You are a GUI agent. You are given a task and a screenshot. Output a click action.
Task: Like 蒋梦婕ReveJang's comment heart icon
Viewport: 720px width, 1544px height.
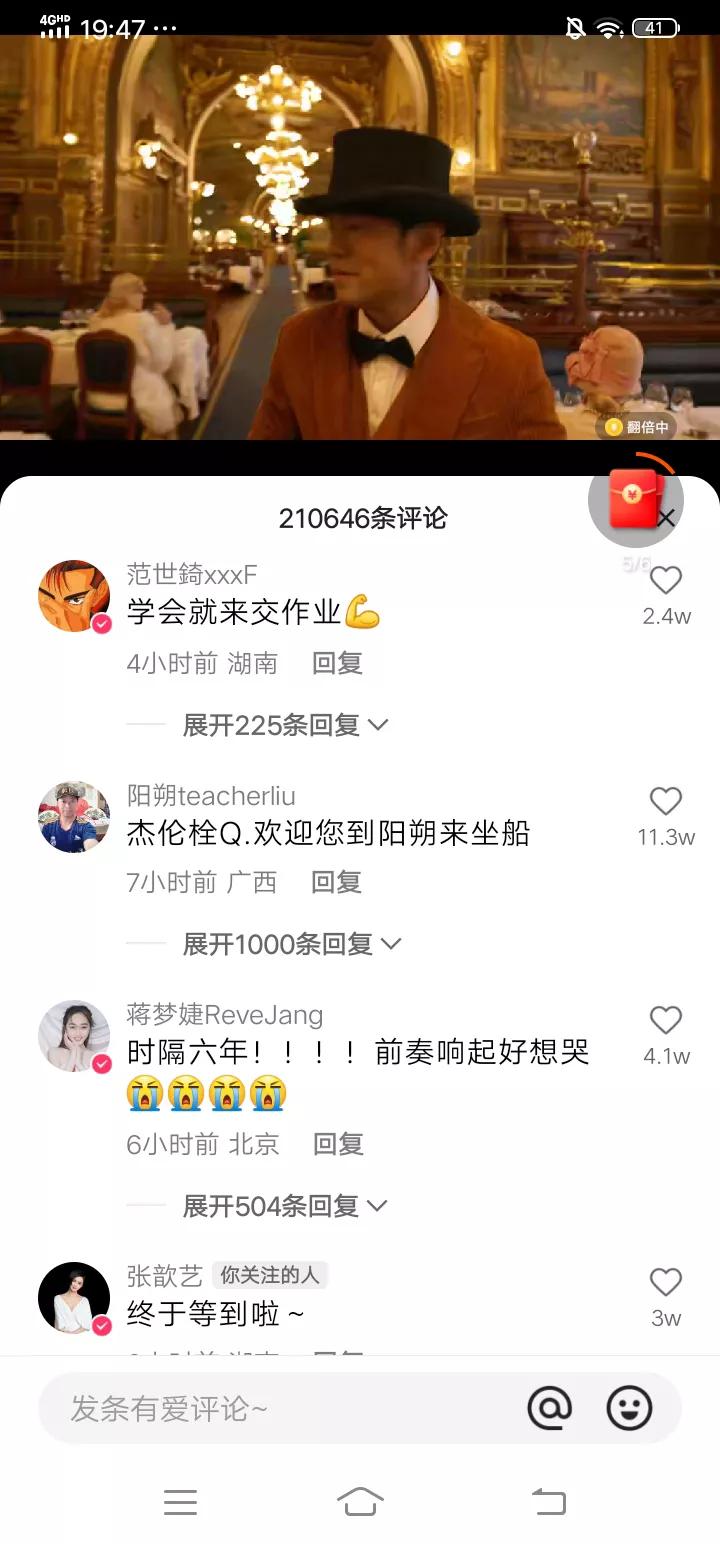pos(665,1020)
